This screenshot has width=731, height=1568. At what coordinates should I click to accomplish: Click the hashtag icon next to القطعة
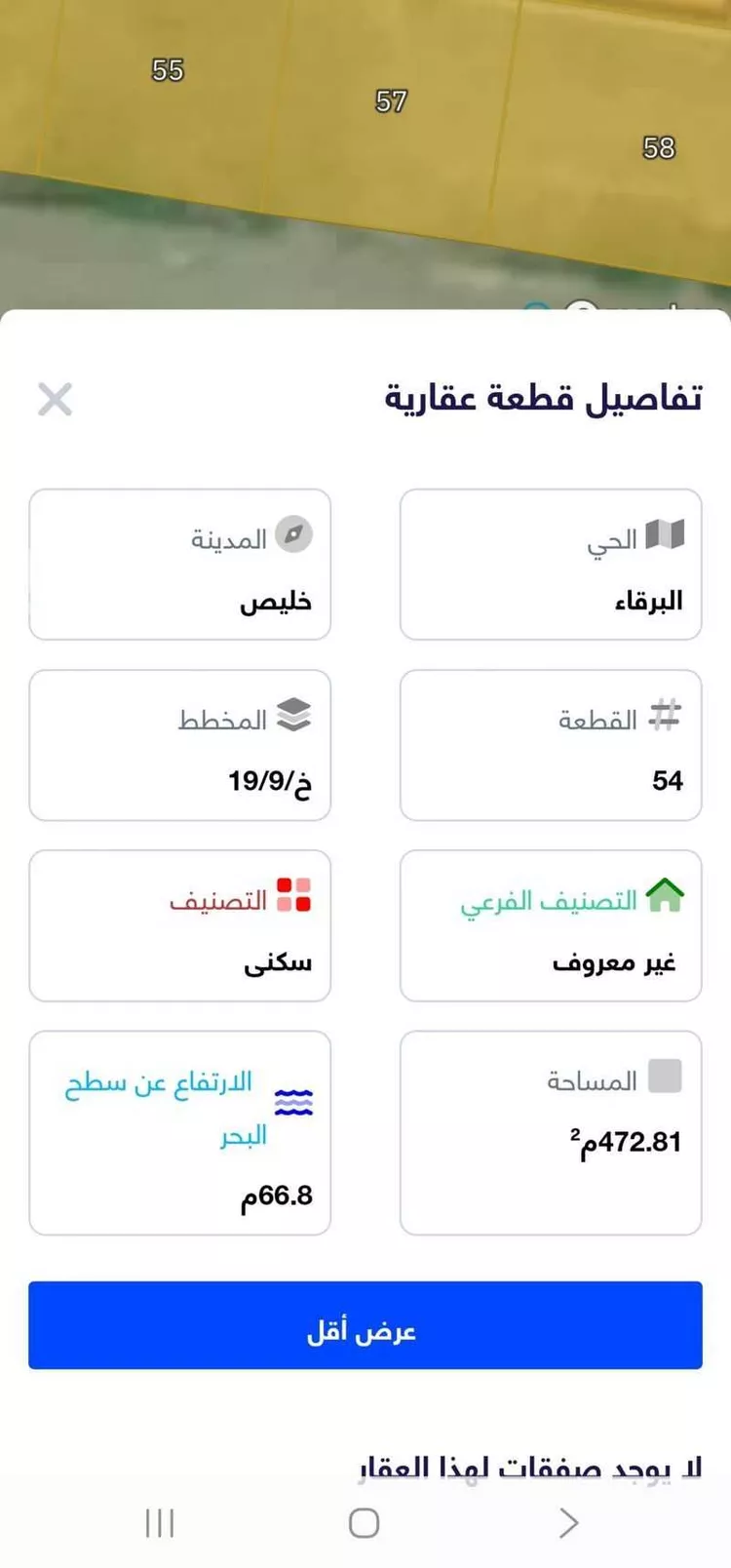[666, 715]
